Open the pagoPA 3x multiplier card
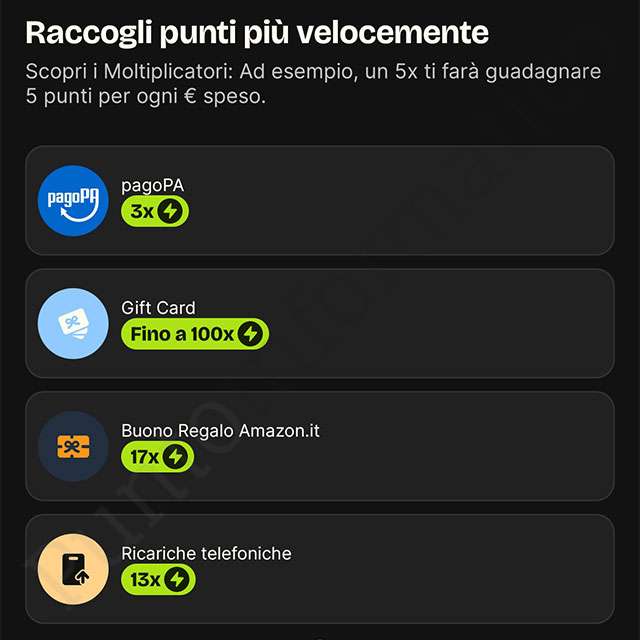This screenshot has width=640, height=640. click(319, 200)
